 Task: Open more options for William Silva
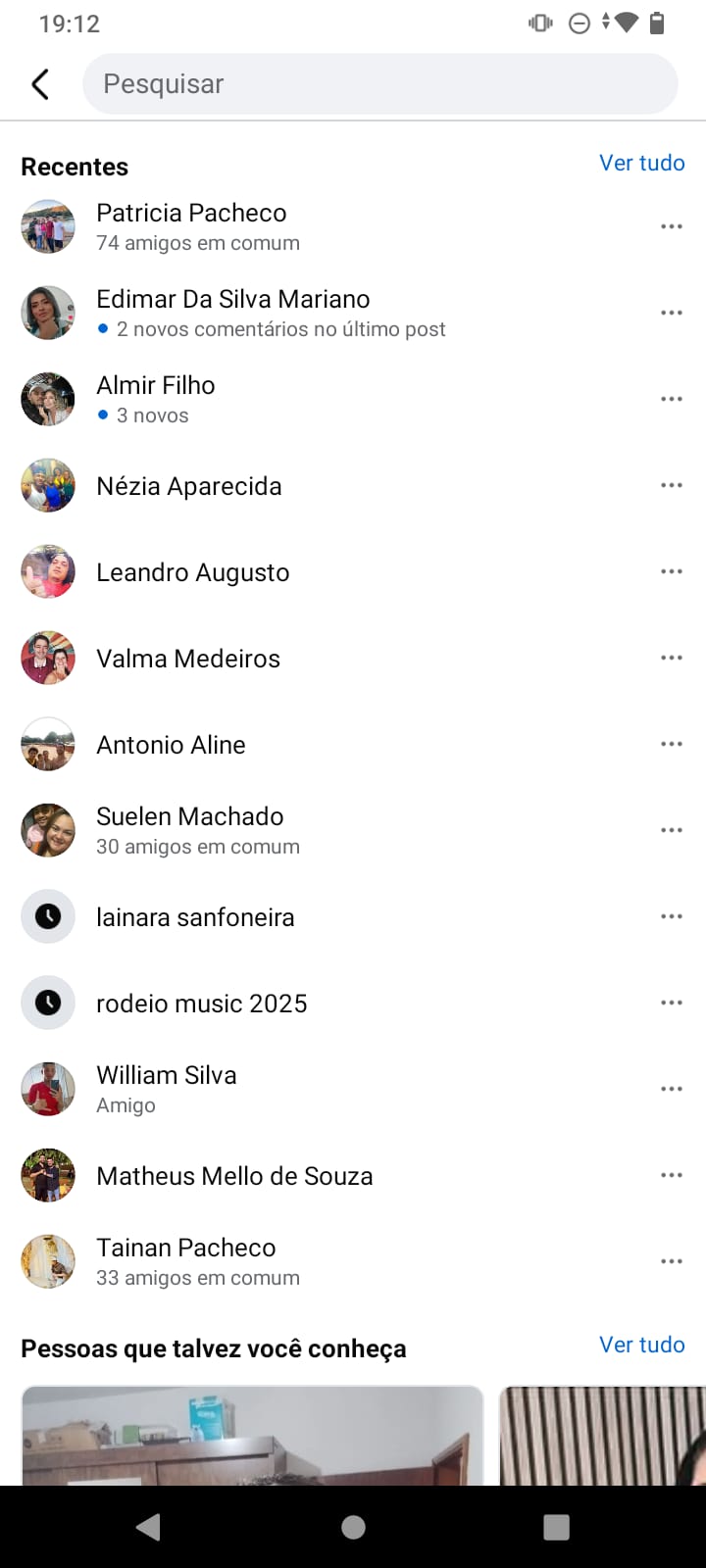(671, 1089)
